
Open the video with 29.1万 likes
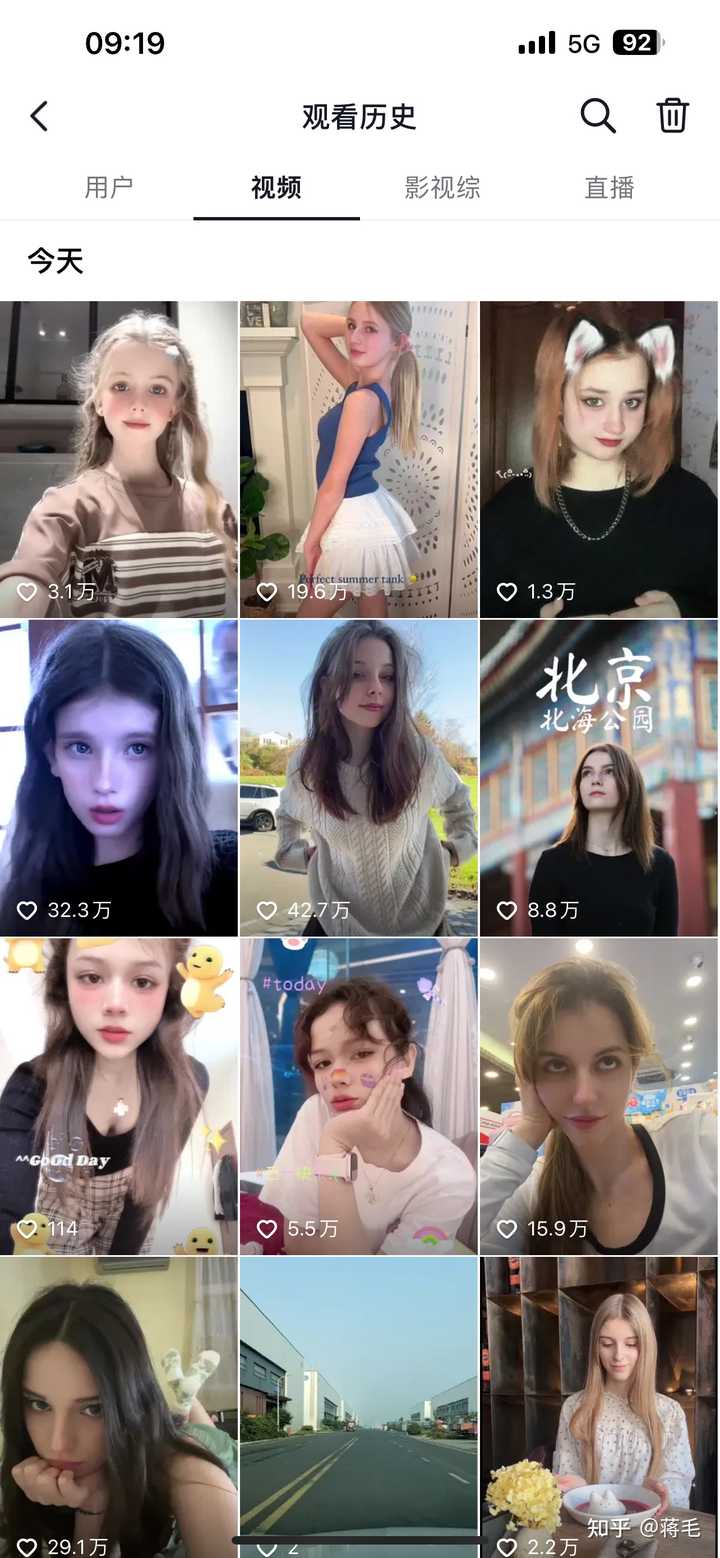click(x=119, y=1405)
